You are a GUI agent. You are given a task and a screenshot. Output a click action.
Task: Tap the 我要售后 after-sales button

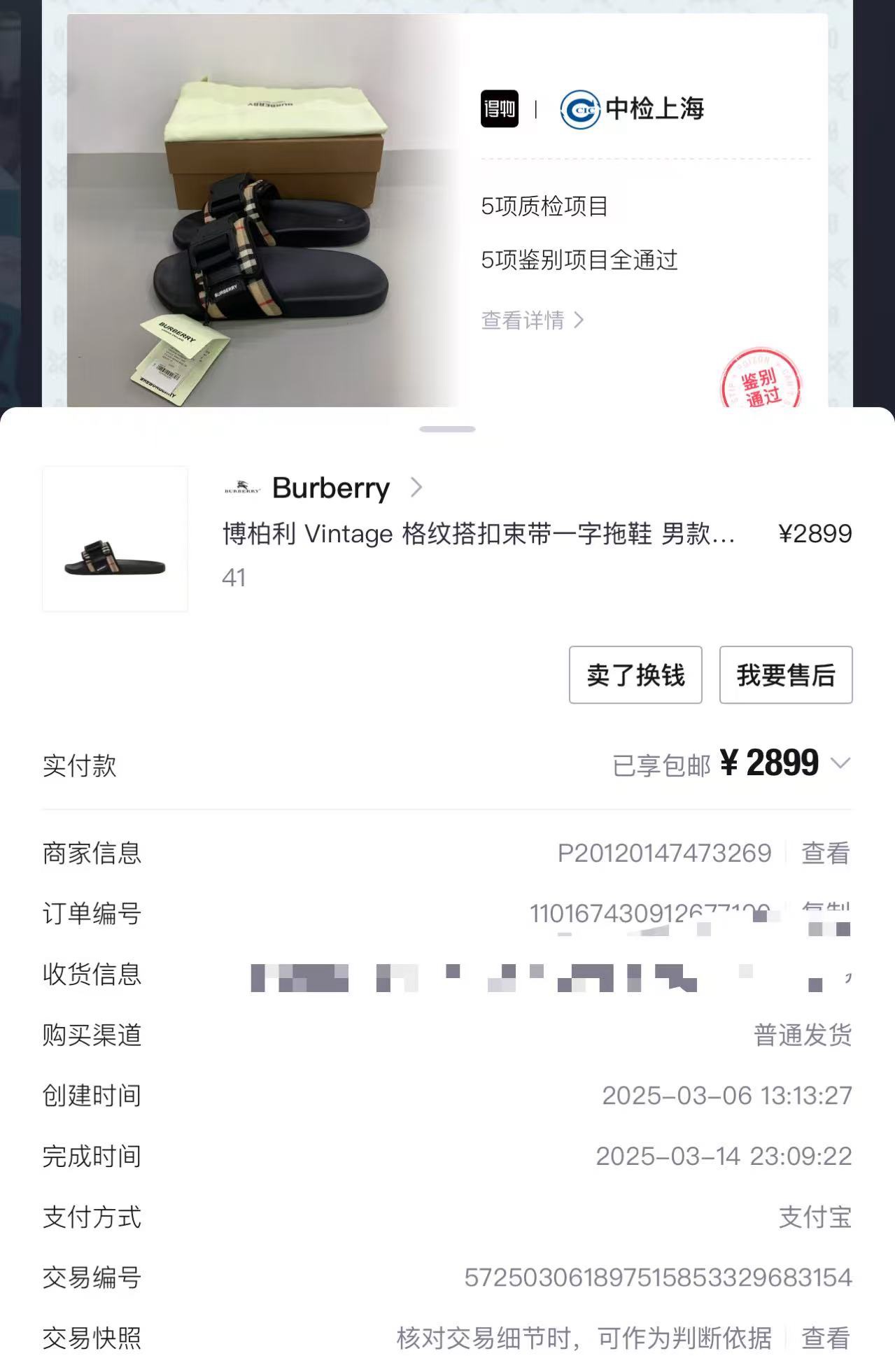click(x=785, y=675)
